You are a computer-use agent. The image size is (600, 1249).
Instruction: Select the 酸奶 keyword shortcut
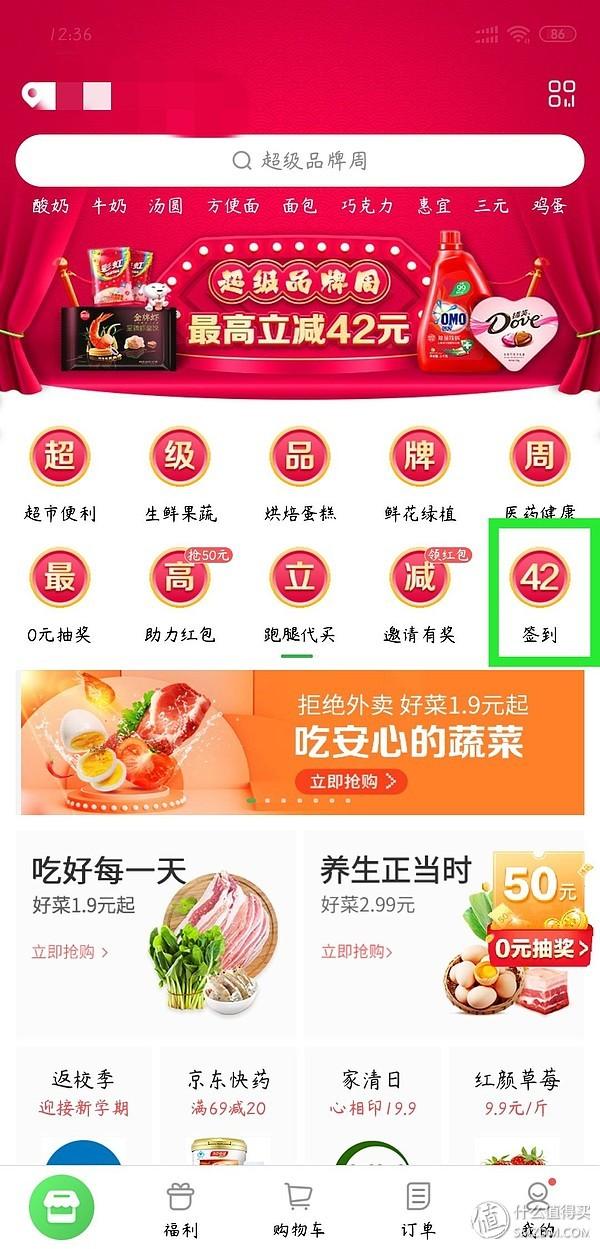tap(51, 205)
